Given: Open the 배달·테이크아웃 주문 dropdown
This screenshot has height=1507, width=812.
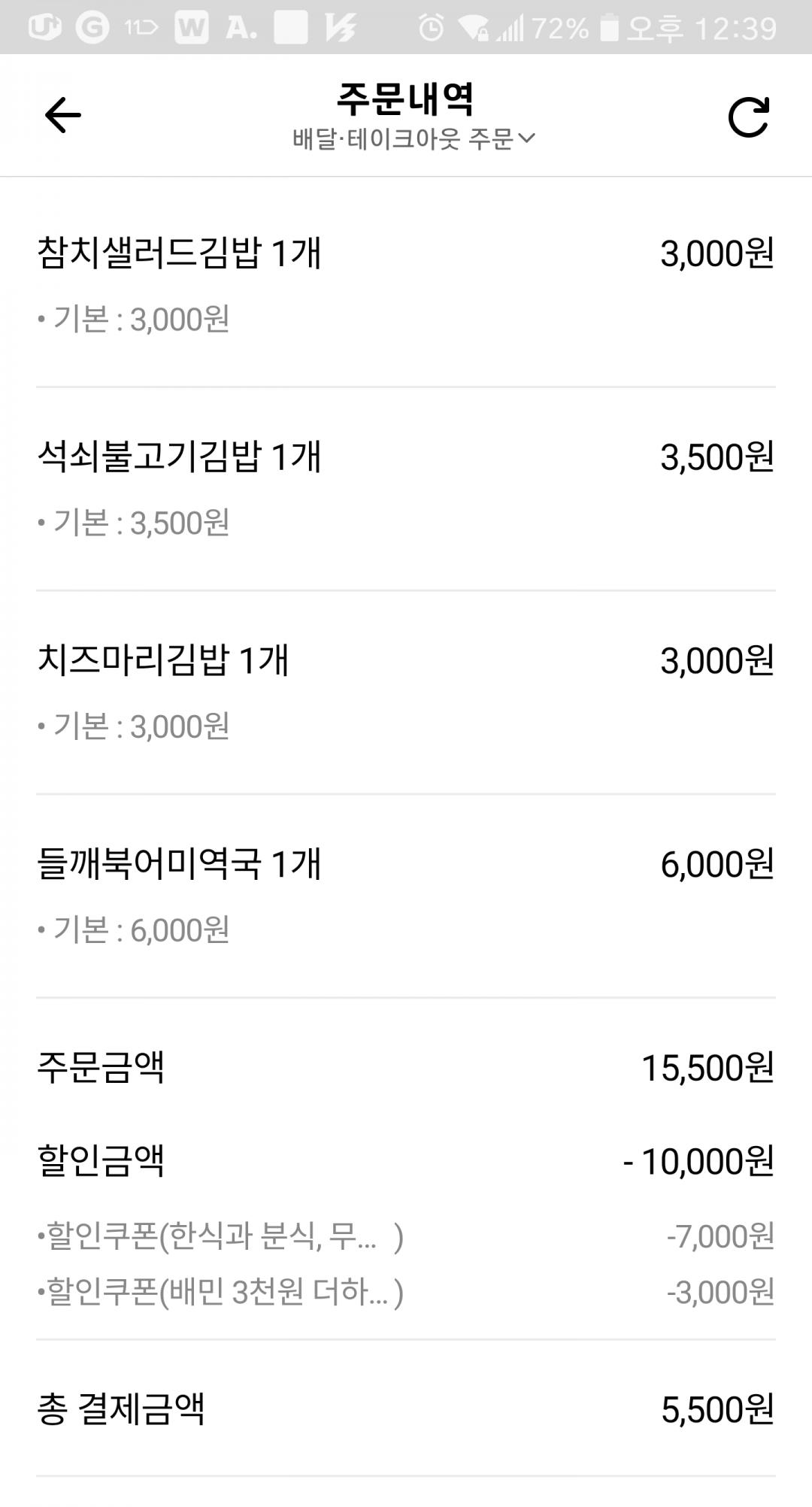Looking at the screenshot, I should (413, 139).
